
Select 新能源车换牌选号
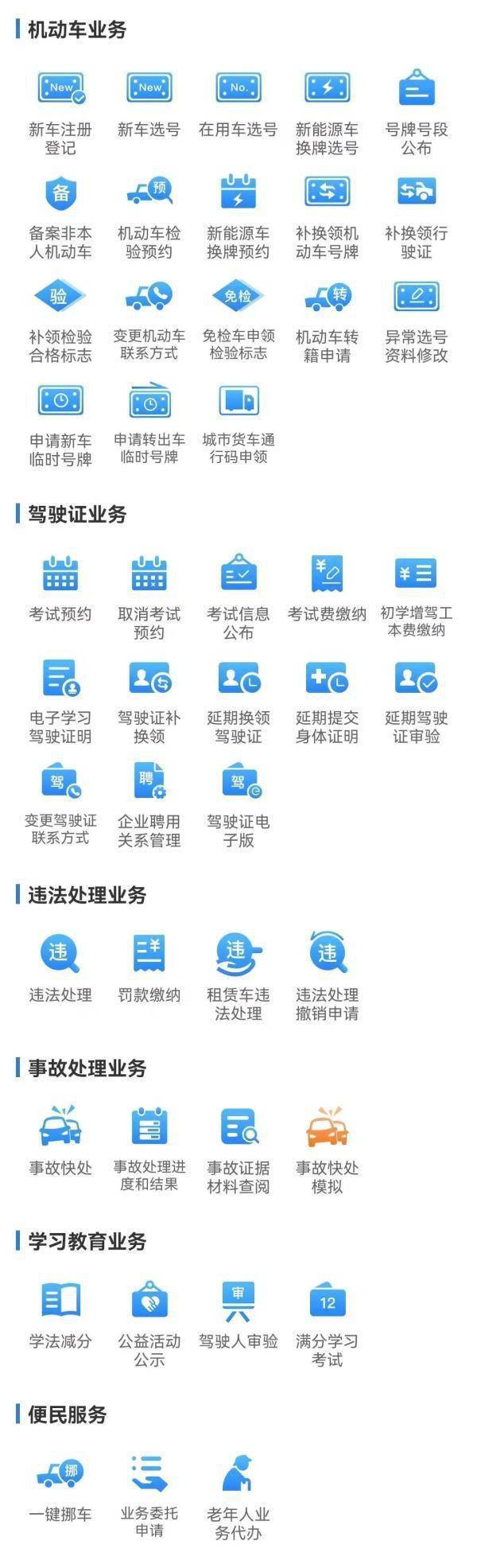click(x=327, y=89)
